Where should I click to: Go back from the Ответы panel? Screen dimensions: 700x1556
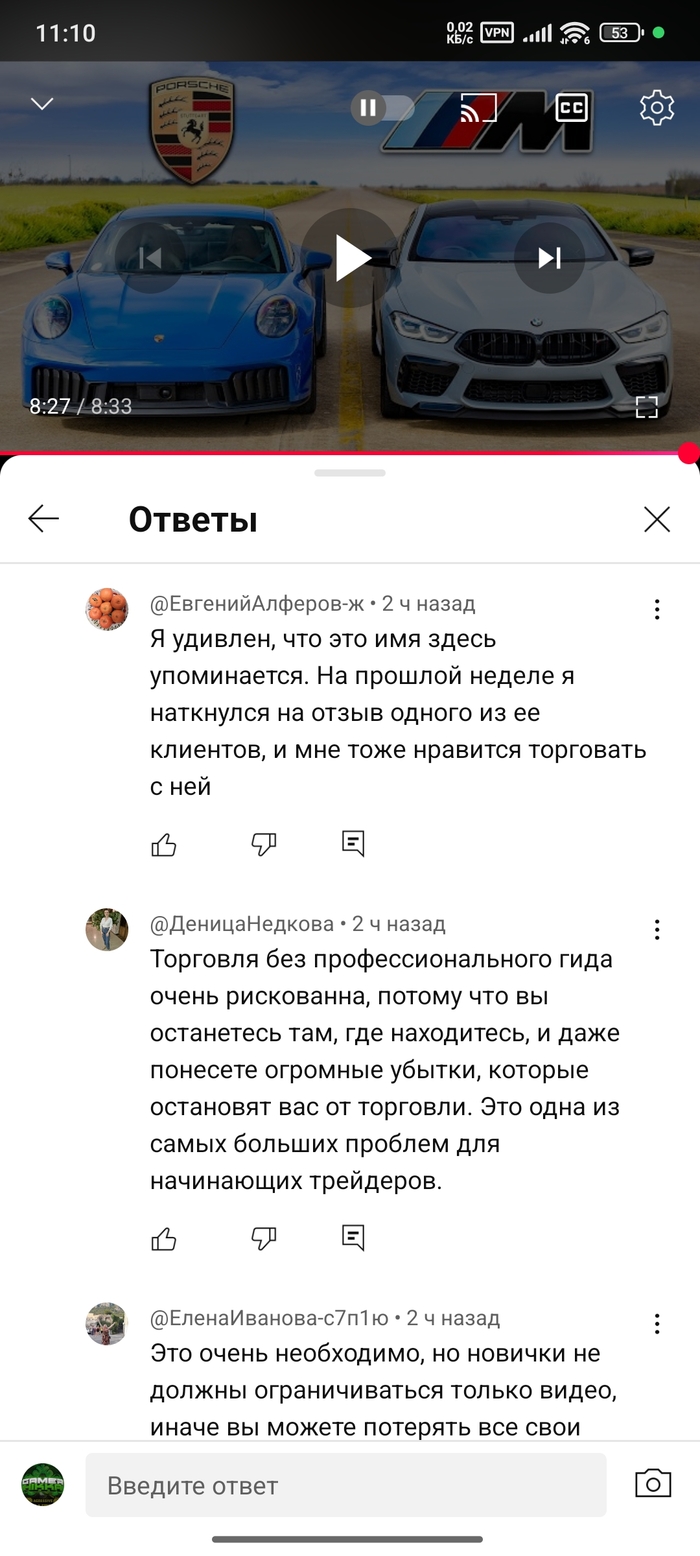(x=44, y=518)
